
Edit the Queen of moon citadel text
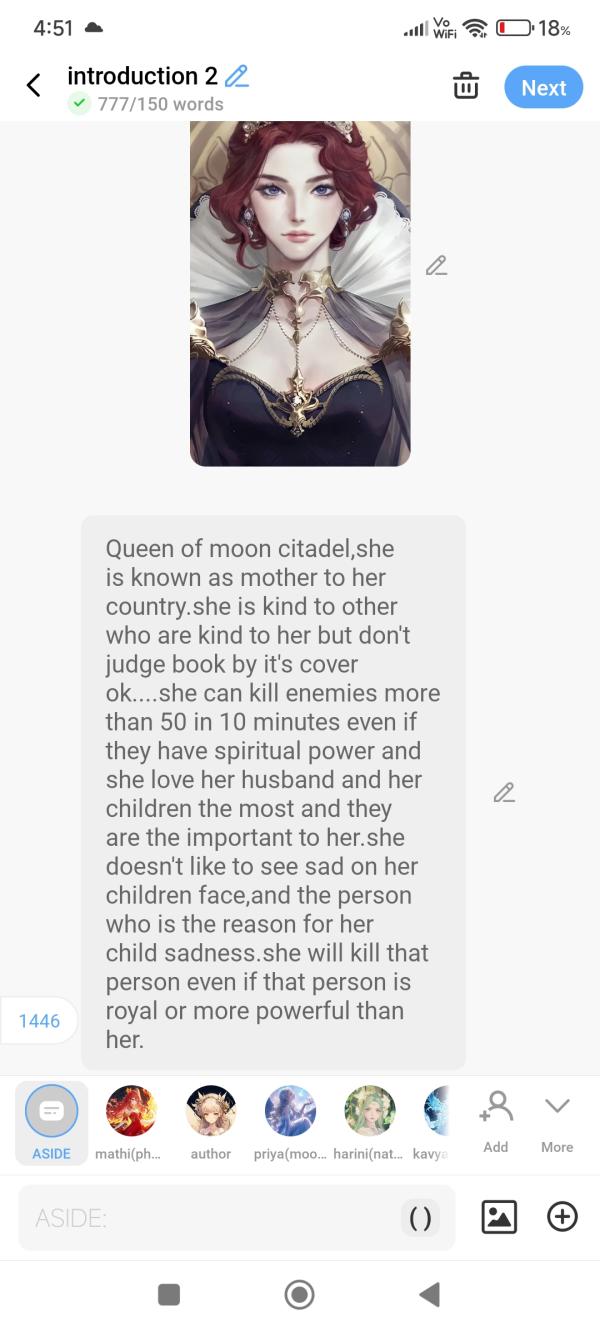(x=504, y=793)
